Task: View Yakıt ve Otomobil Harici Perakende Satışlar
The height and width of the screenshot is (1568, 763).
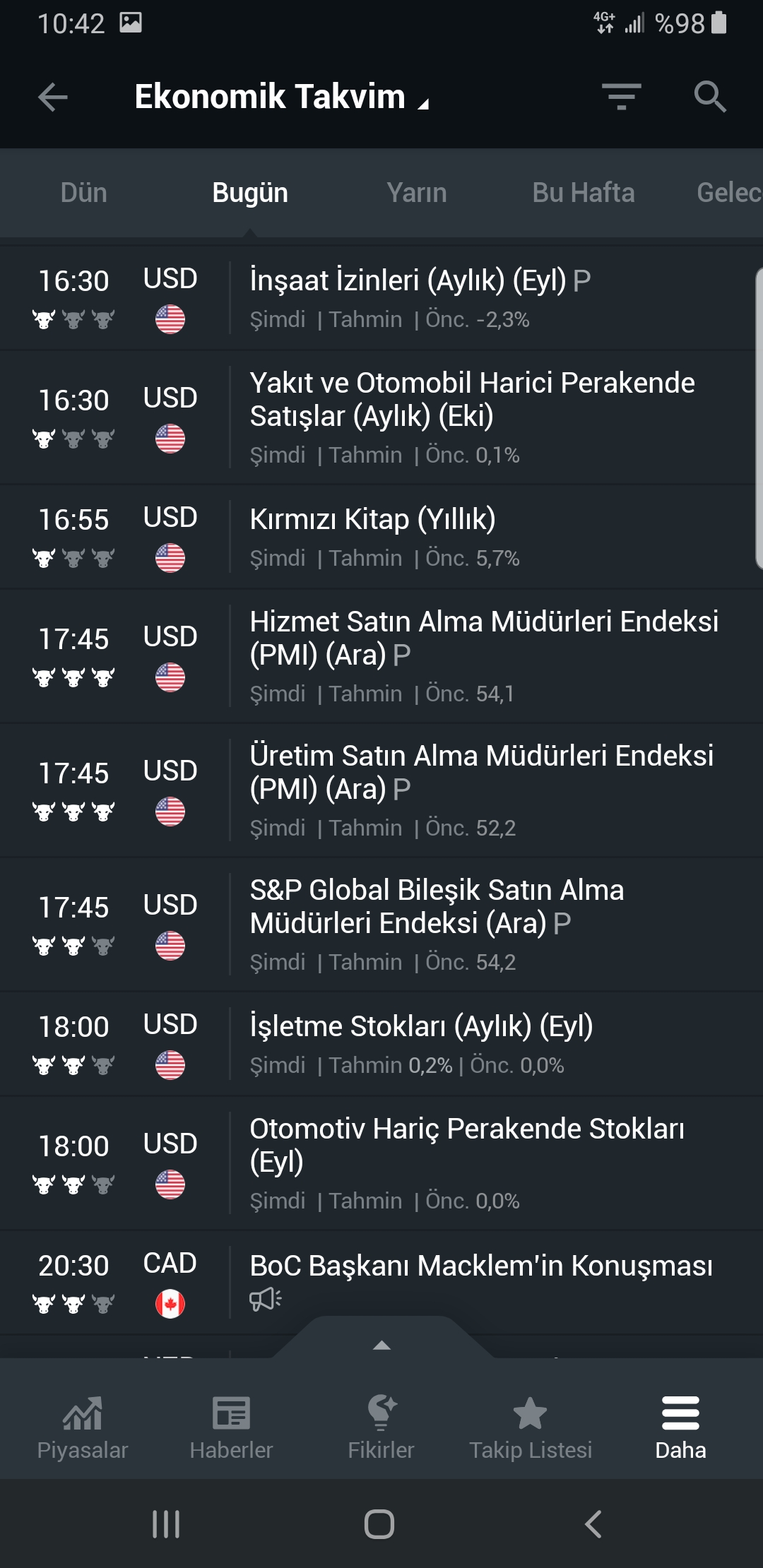Action: [x=472, y=400]
